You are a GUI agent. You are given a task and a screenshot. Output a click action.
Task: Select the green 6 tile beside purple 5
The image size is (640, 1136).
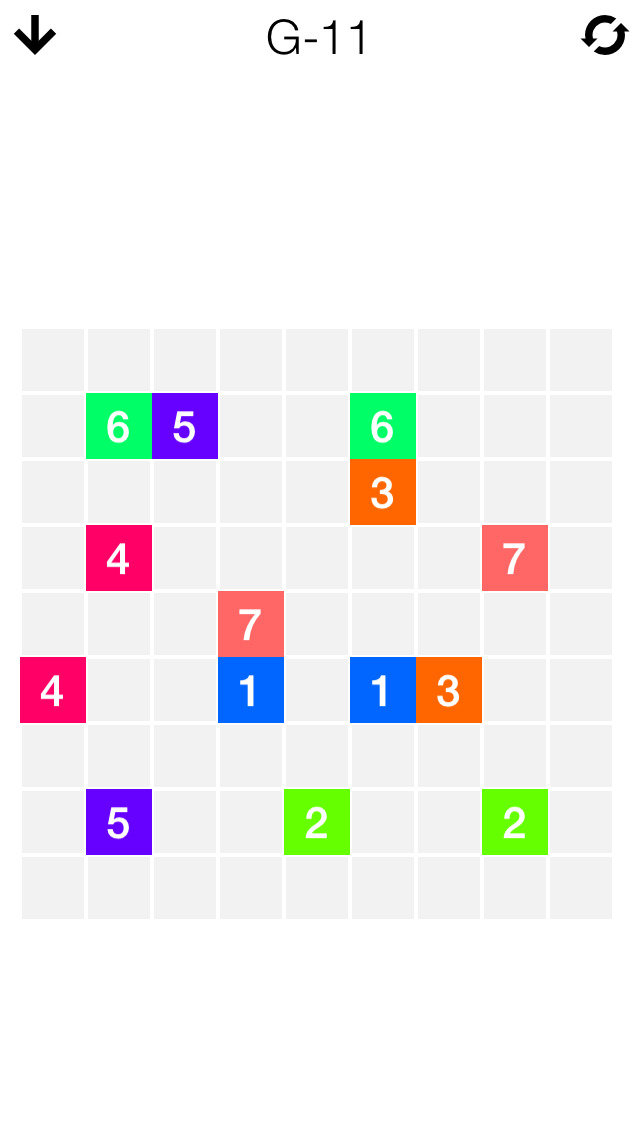119,426
